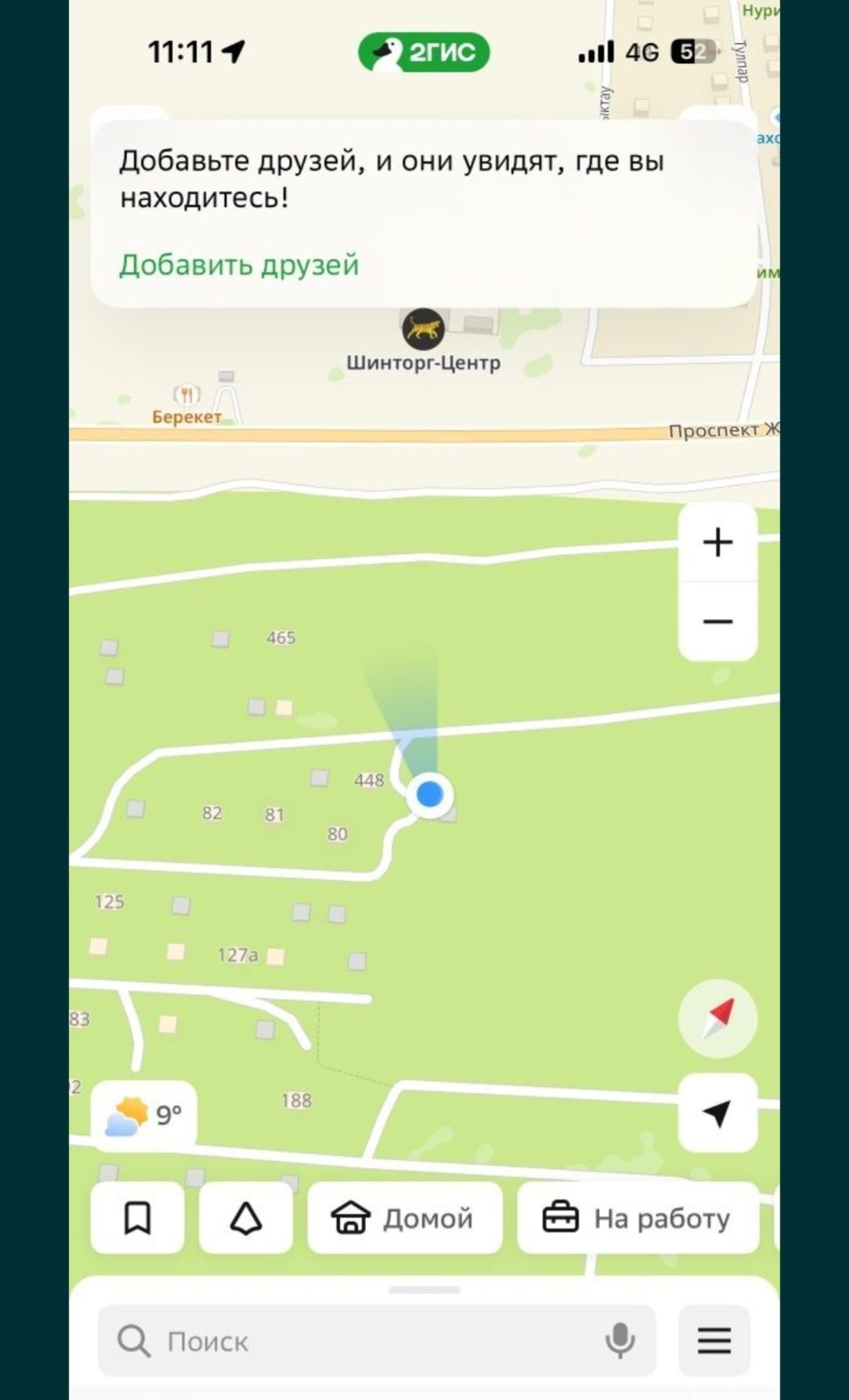
Task: Open the weather widget showing 9°
Action: pyautogui.click(x=143, y=1115)
